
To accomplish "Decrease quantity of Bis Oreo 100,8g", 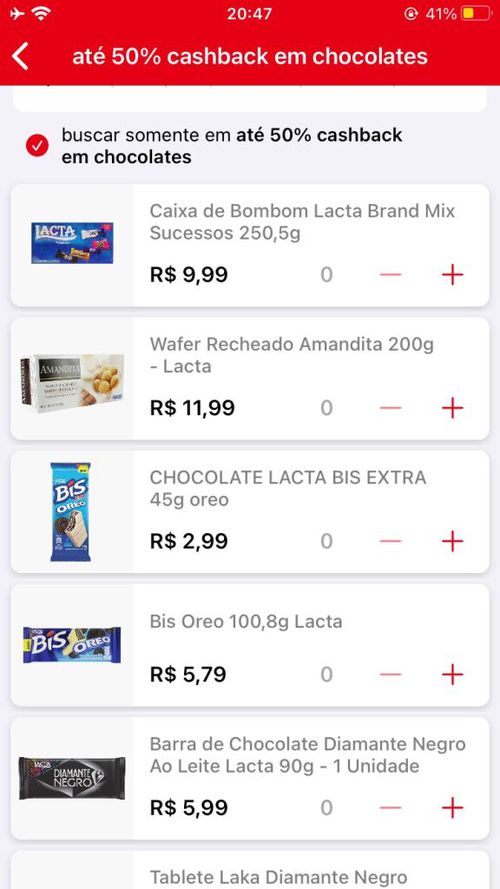I will pos(391,675).
